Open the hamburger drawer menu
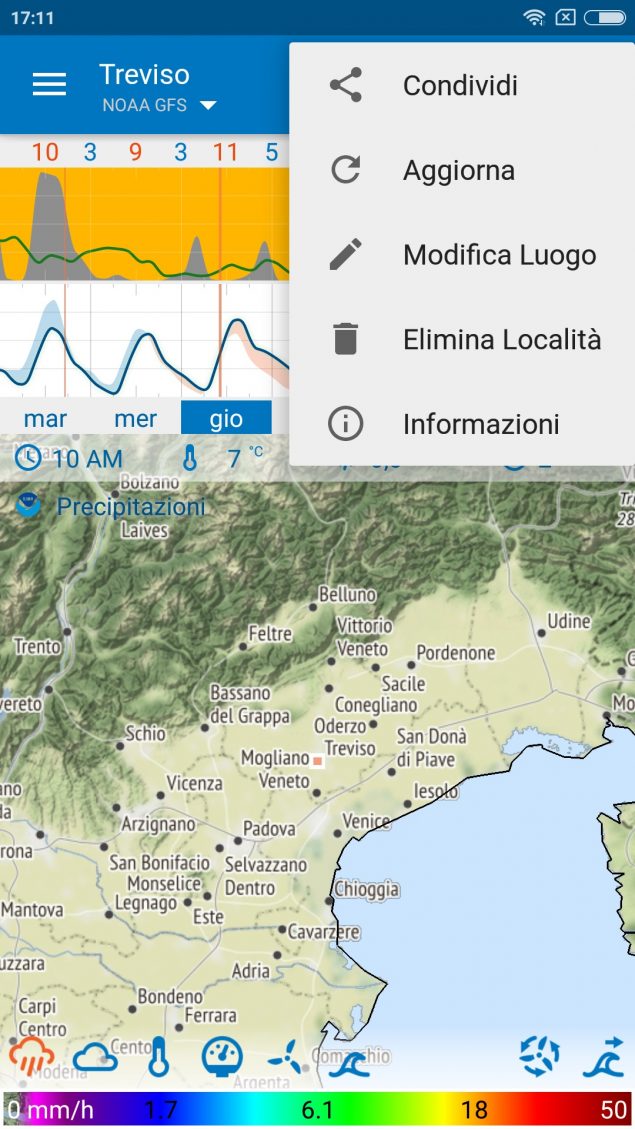 (x=50, y=85)
